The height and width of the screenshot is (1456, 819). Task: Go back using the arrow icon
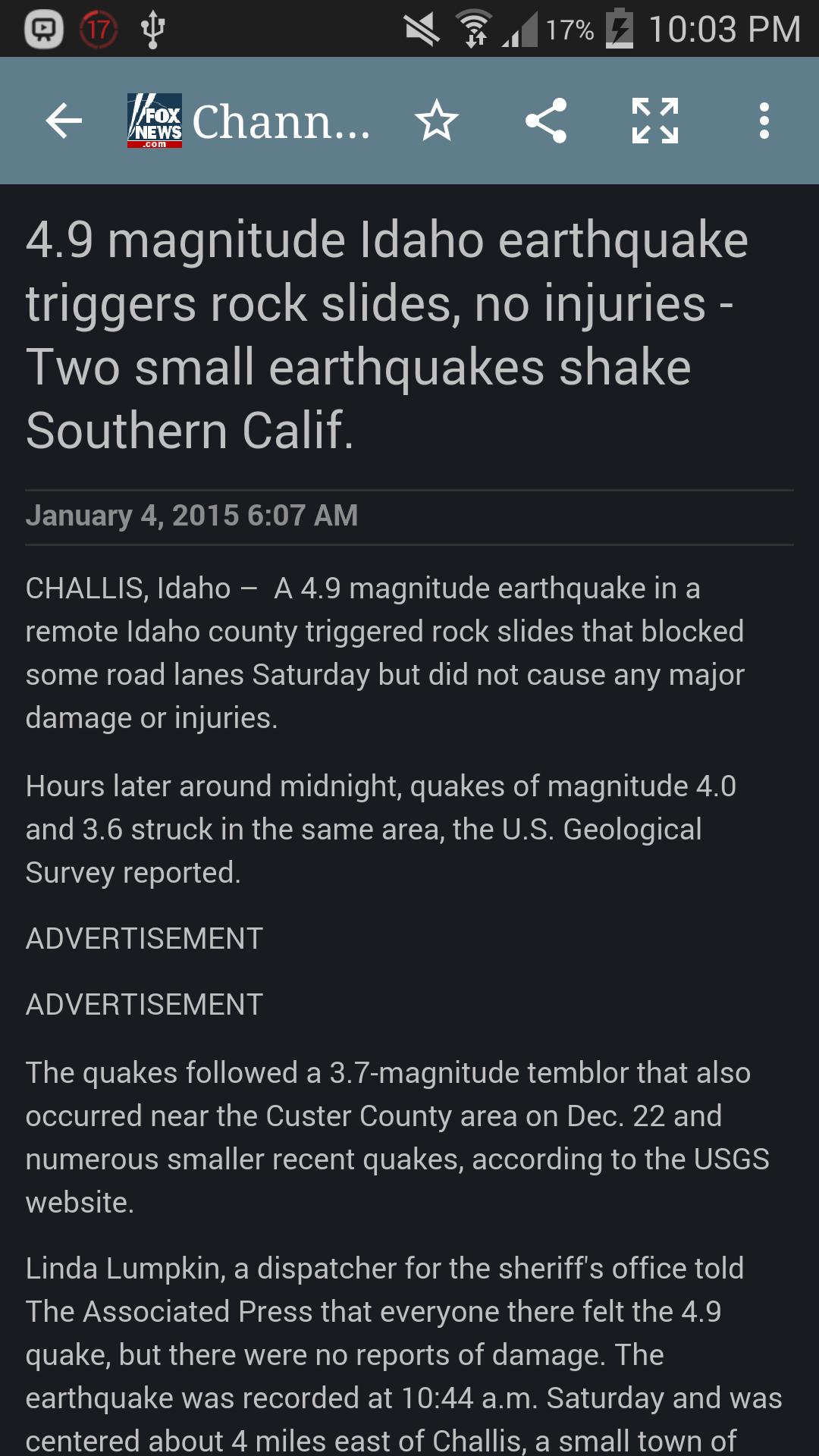pos(64,121)
